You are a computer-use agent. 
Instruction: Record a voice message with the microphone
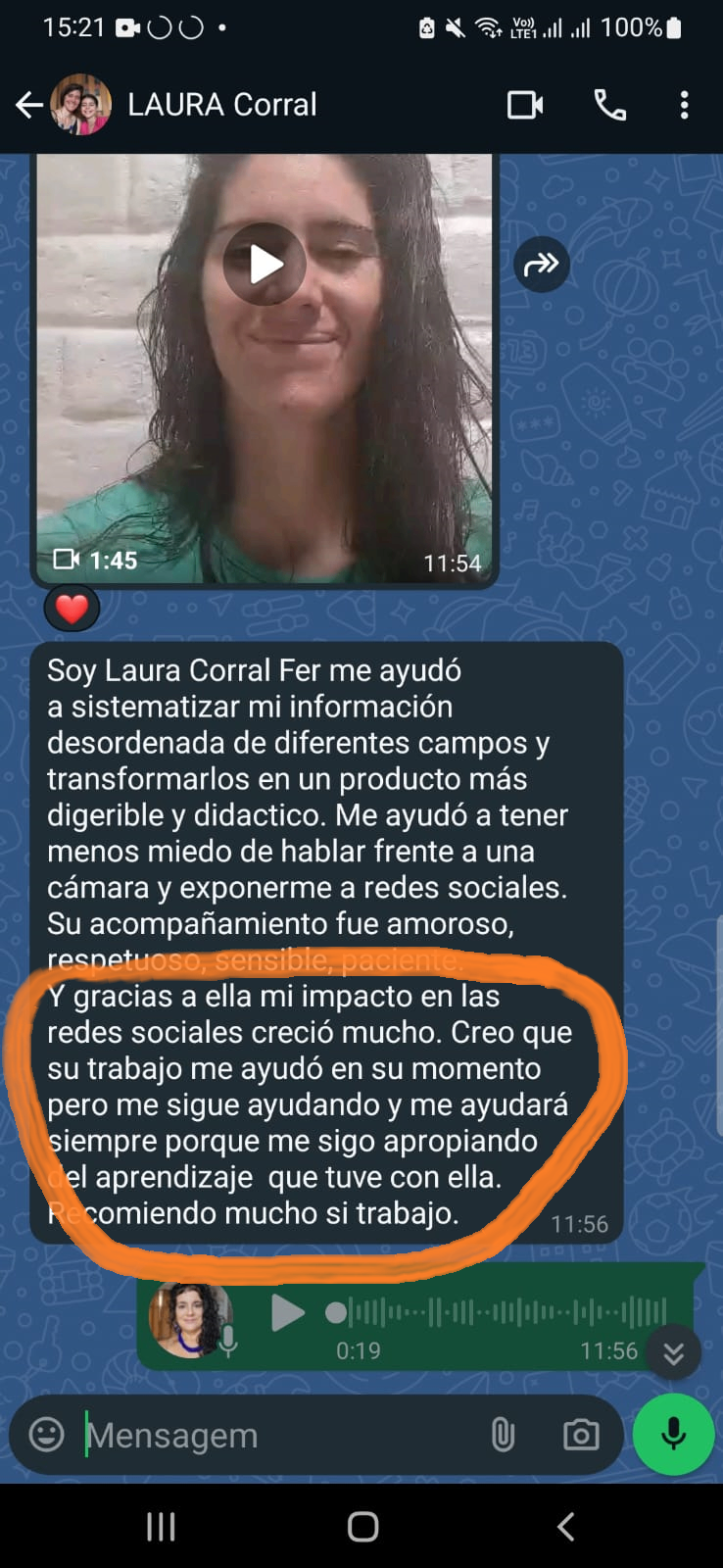[x=673, y=1435]
